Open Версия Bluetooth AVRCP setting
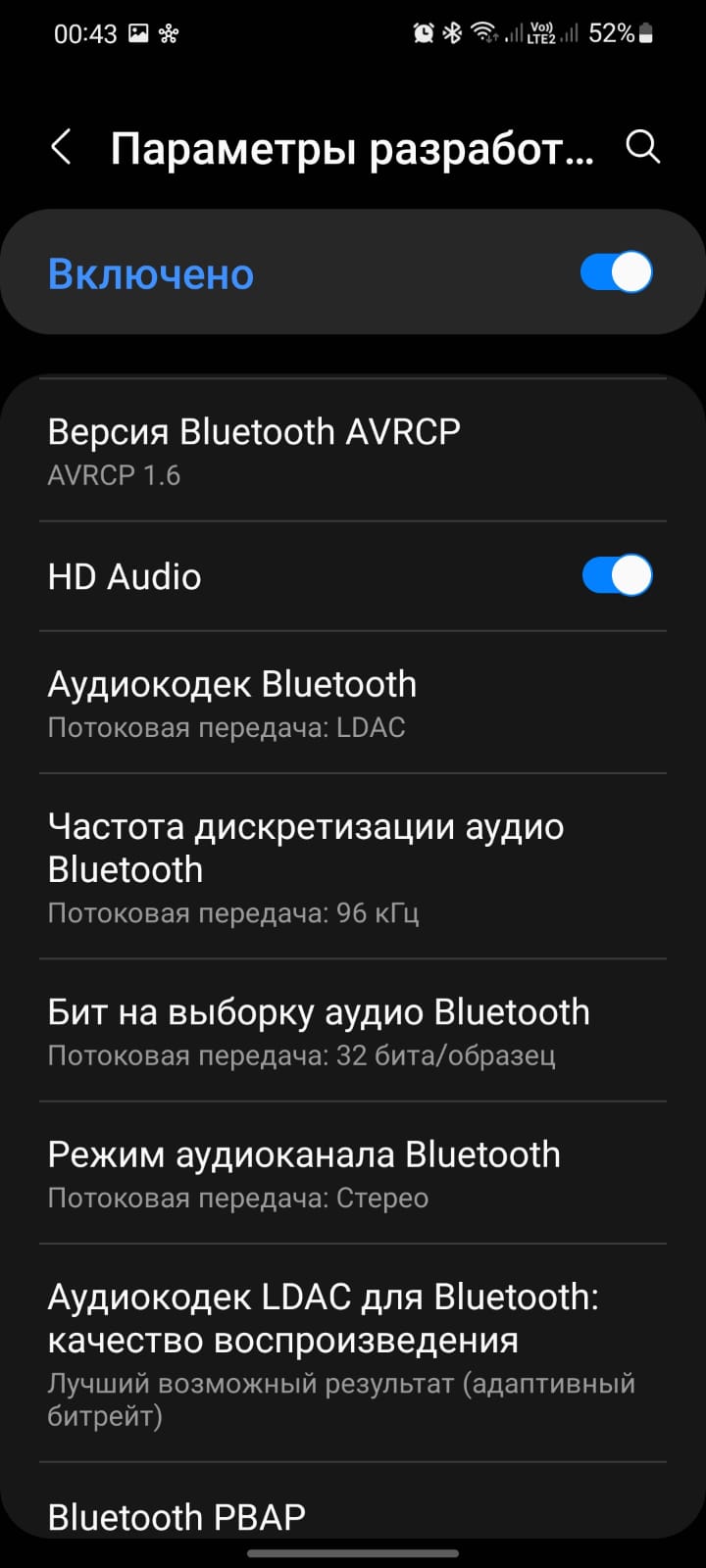 click(353, 451)
